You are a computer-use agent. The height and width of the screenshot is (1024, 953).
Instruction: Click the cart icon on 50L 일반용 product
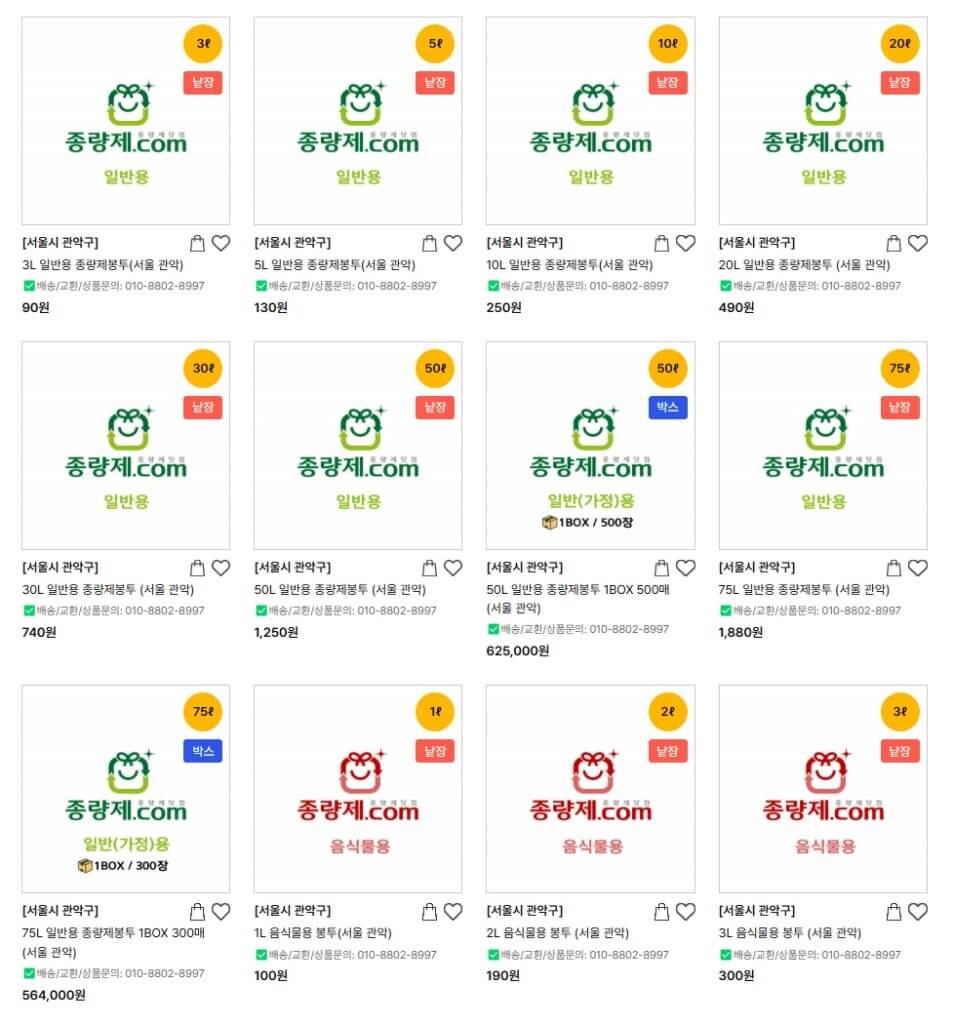tap(428, 567)
